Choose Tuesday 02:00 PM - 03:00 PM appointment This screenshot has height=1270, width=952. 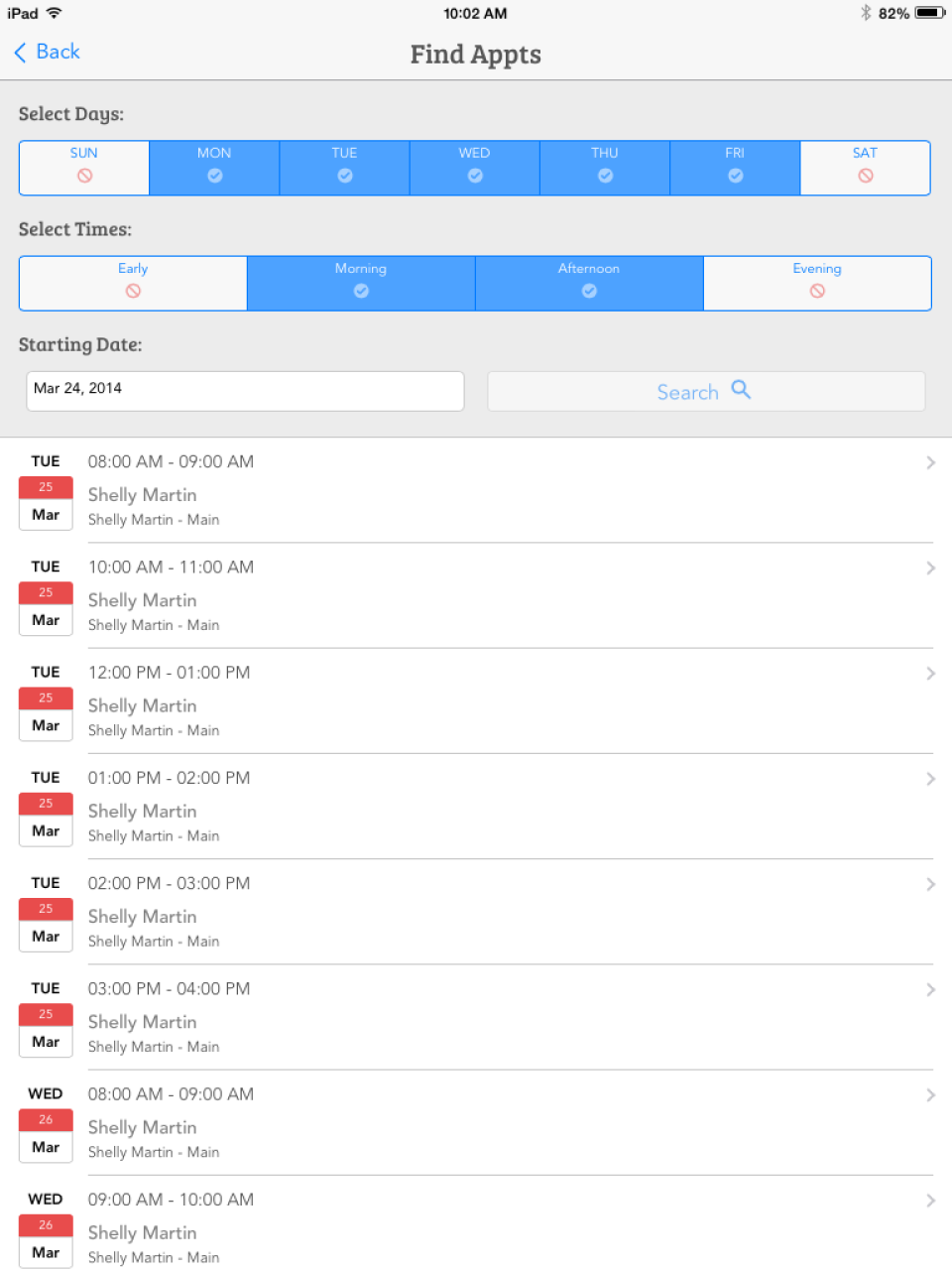point(476,912)
